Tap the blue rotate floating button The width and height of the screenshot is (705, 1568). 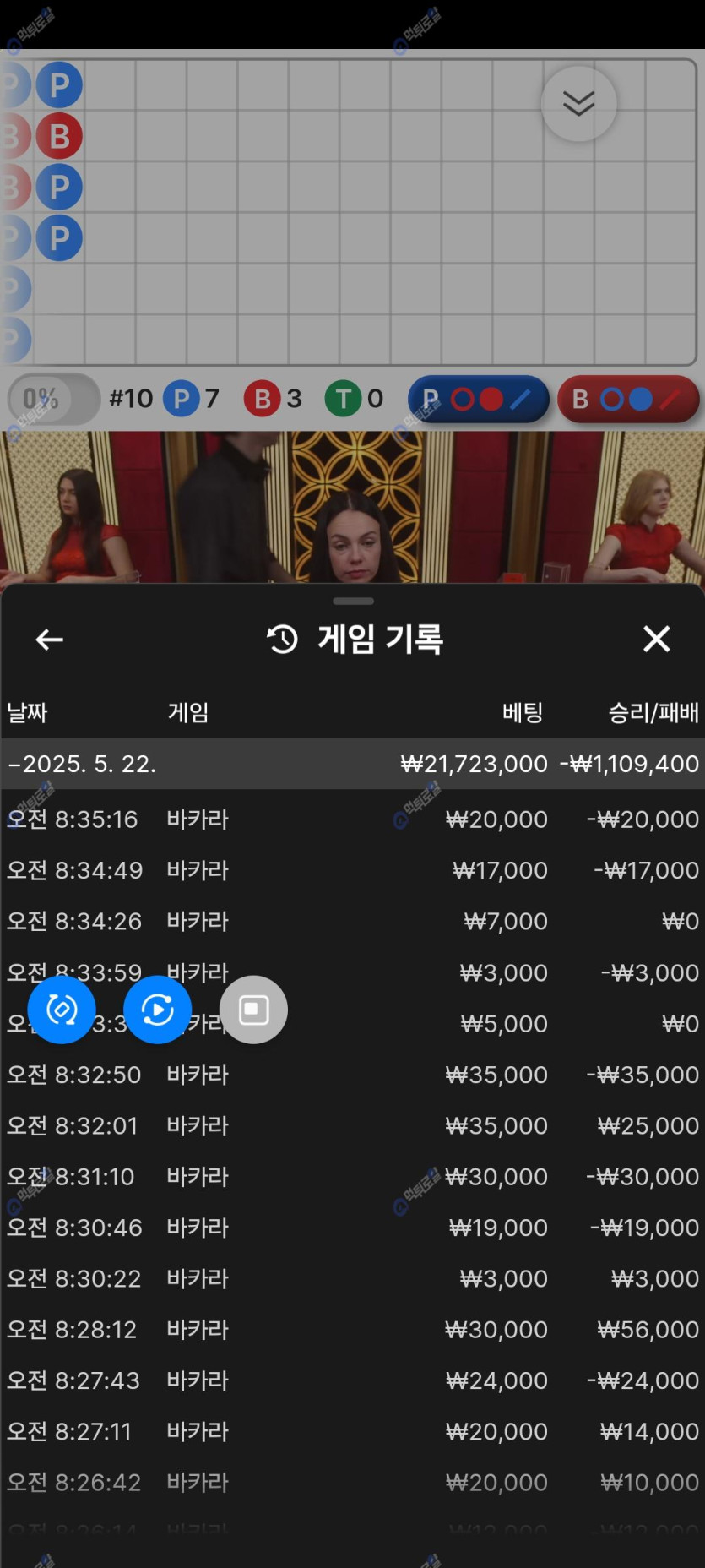[62, 1010]
